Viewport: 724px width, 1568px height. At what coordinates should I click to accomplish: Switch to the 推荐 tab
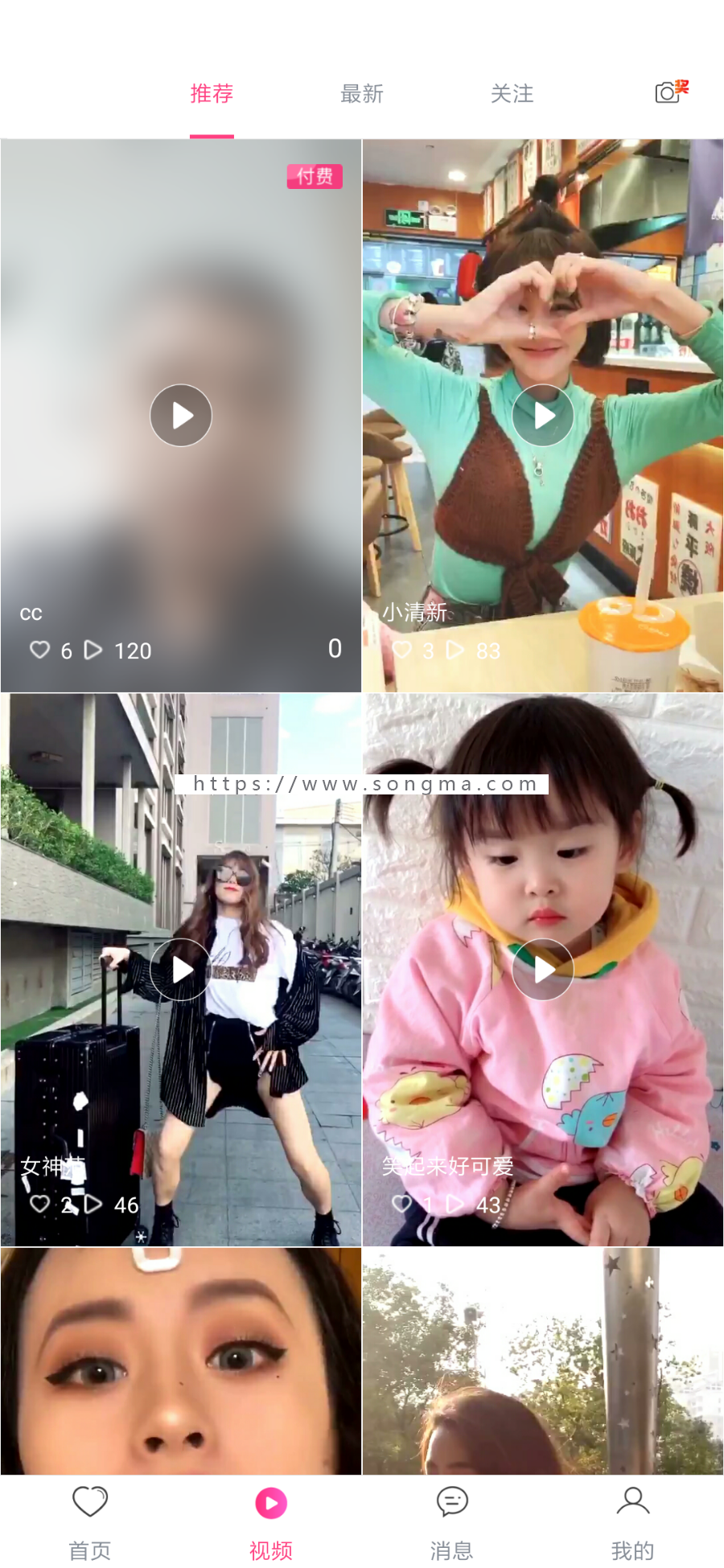point(212,94)
